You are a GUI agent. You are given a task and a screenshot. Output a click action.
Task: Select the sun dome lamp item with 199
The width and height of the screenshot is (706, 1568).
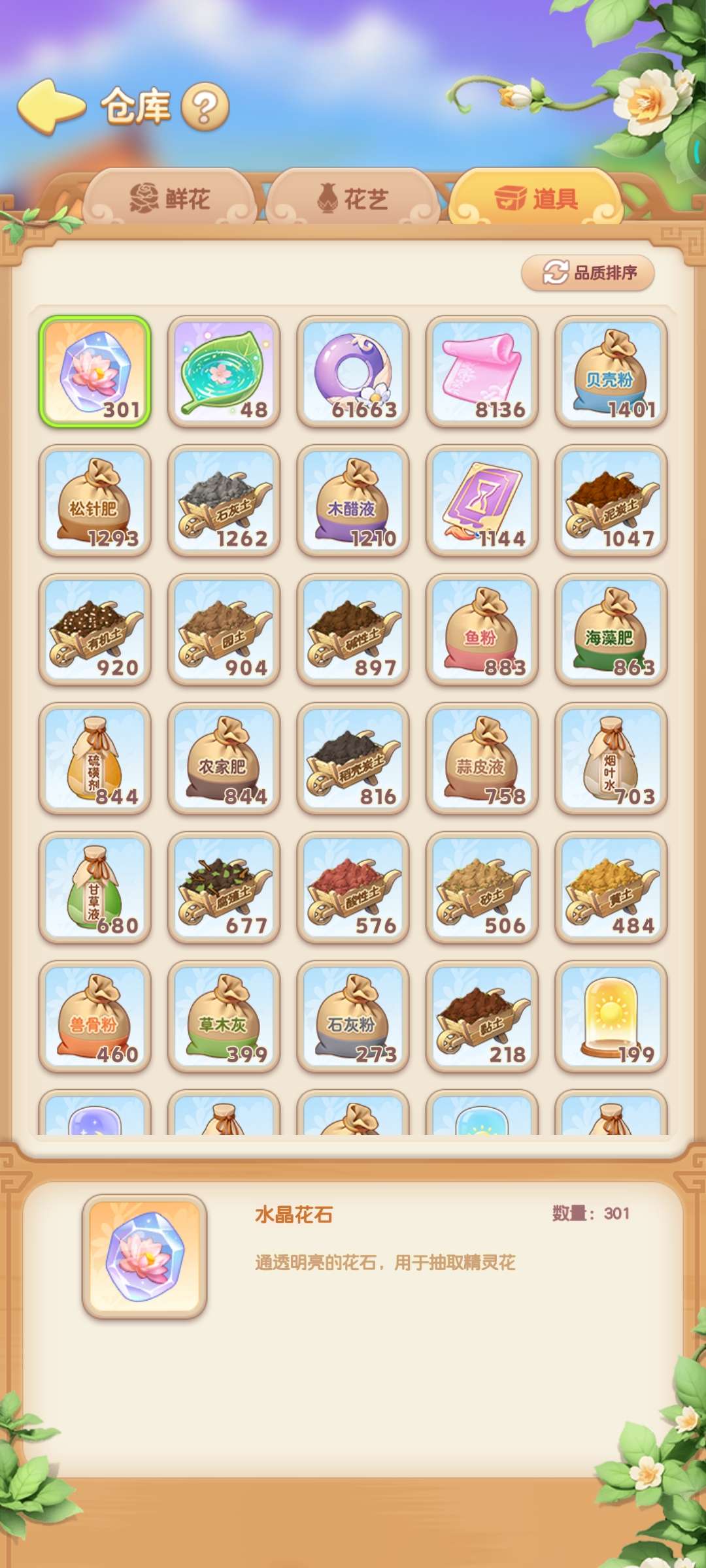pyautogui.click(x=611, y=1017)
